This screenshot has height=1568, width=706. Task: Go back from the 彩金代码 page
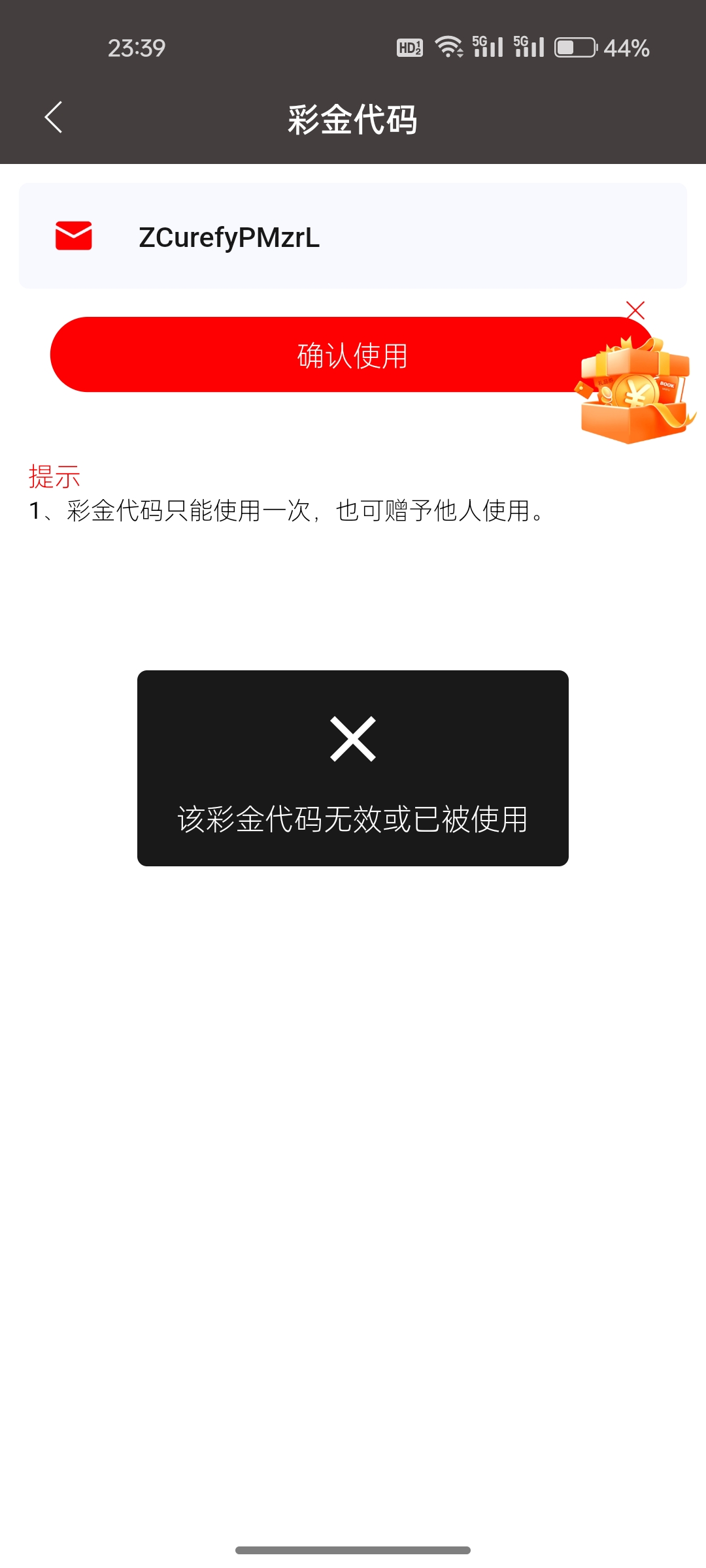pyautogui.click(x=54, y=118)
